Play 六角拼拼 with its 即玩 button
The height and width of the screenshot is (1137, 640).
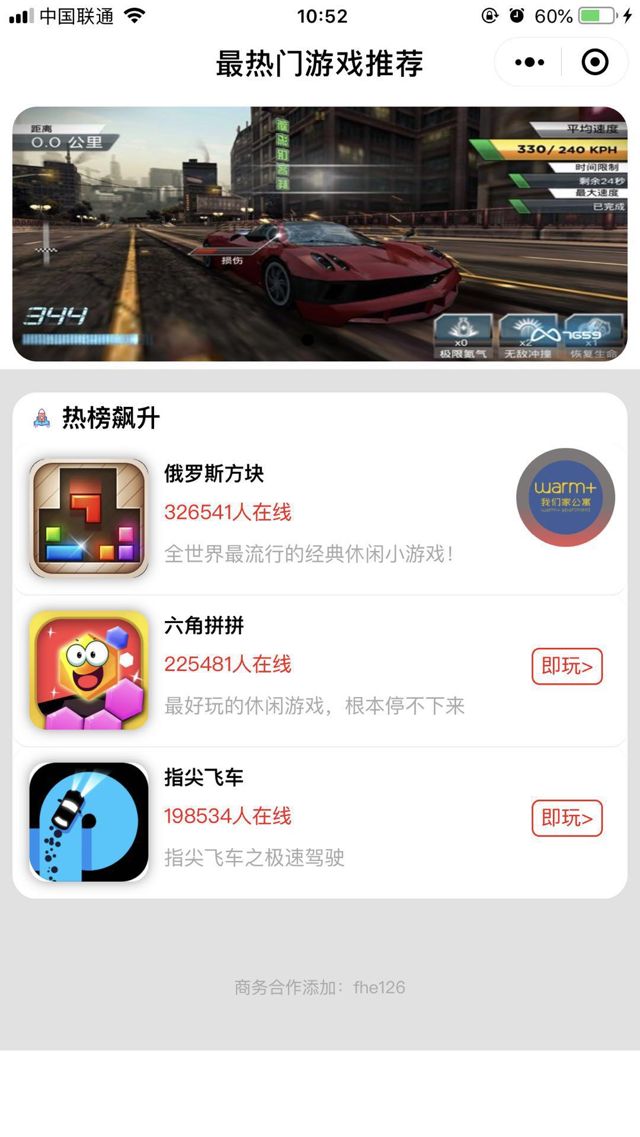pyautogui.click(x=567, y=666)
